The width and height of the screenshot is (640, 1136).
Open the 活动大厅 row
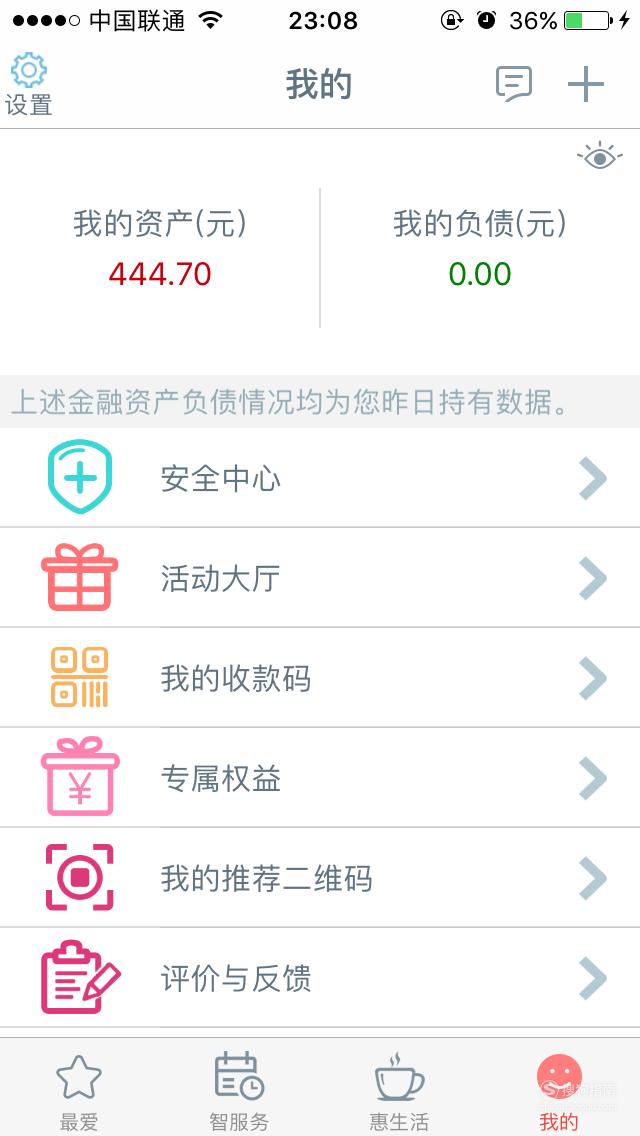[320, 578]
